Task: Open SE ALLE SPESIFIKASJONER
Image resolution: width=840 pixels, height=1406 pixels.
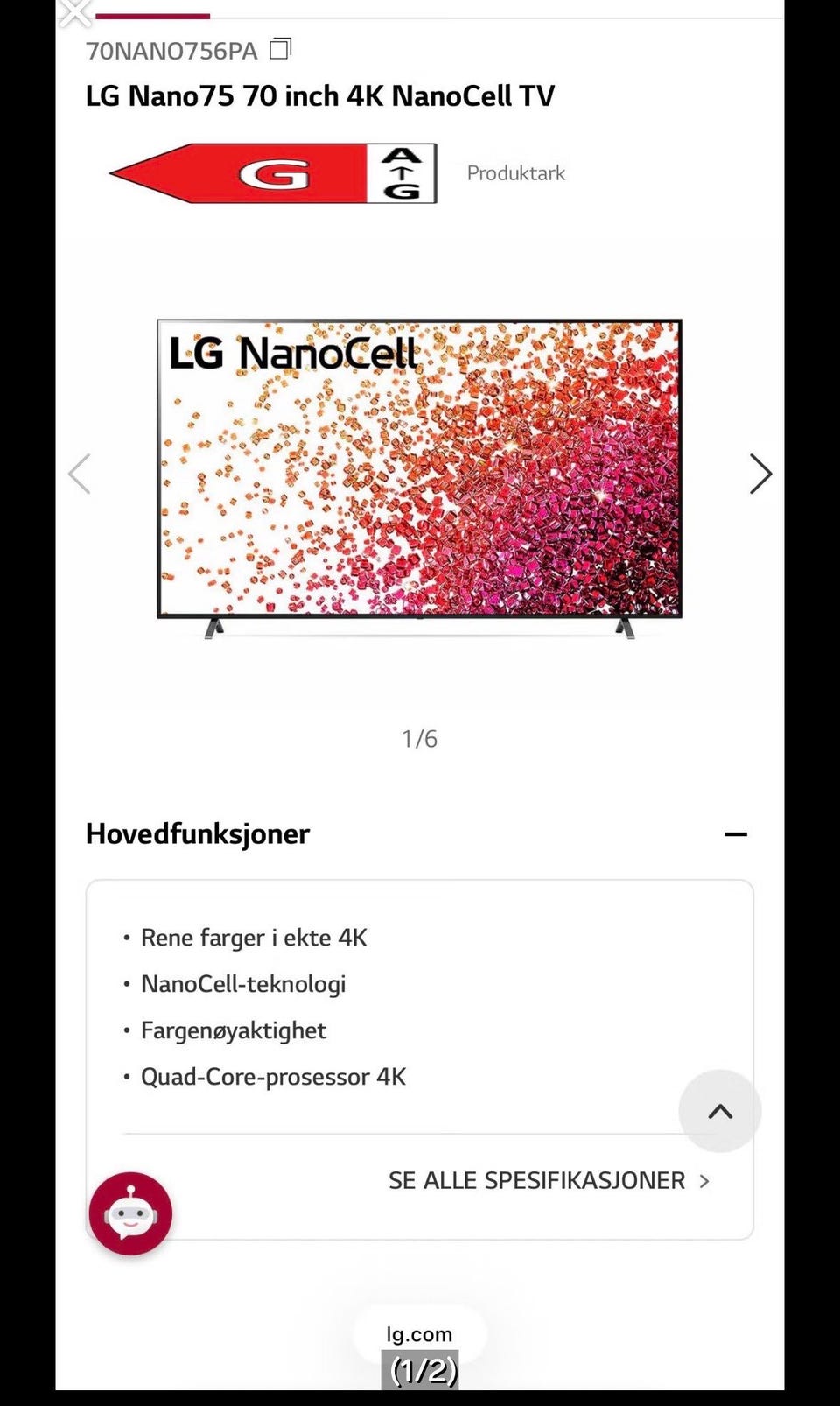Action: (x=549, y=1180)
